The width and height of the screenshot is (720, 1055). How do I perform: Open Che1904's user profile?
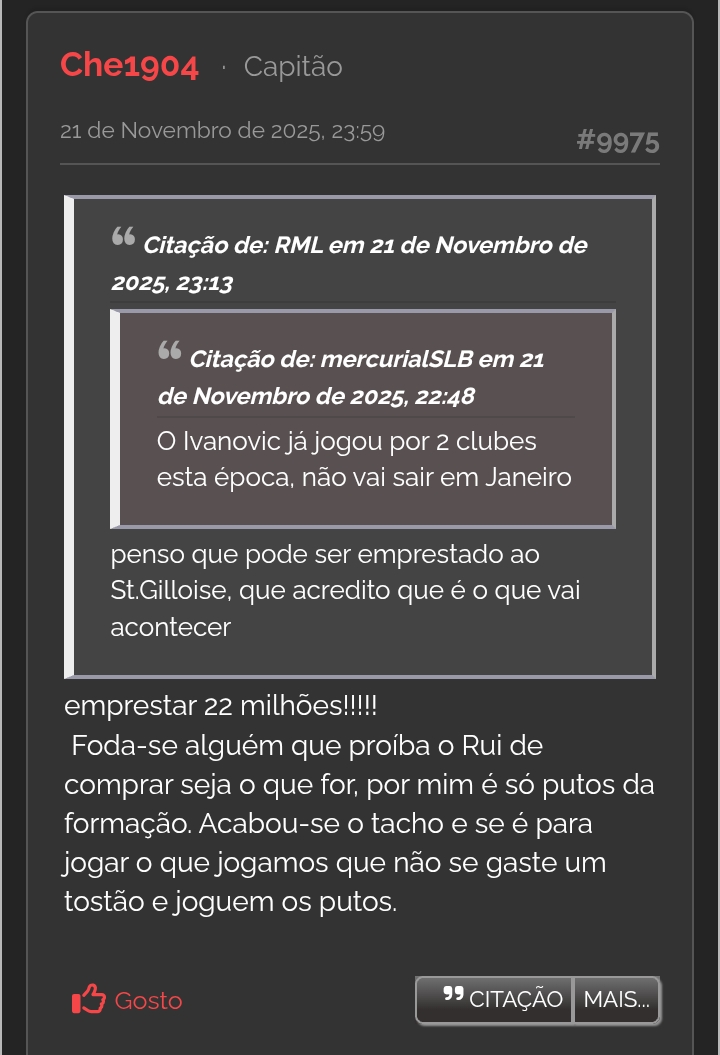(x=129, y=66)
